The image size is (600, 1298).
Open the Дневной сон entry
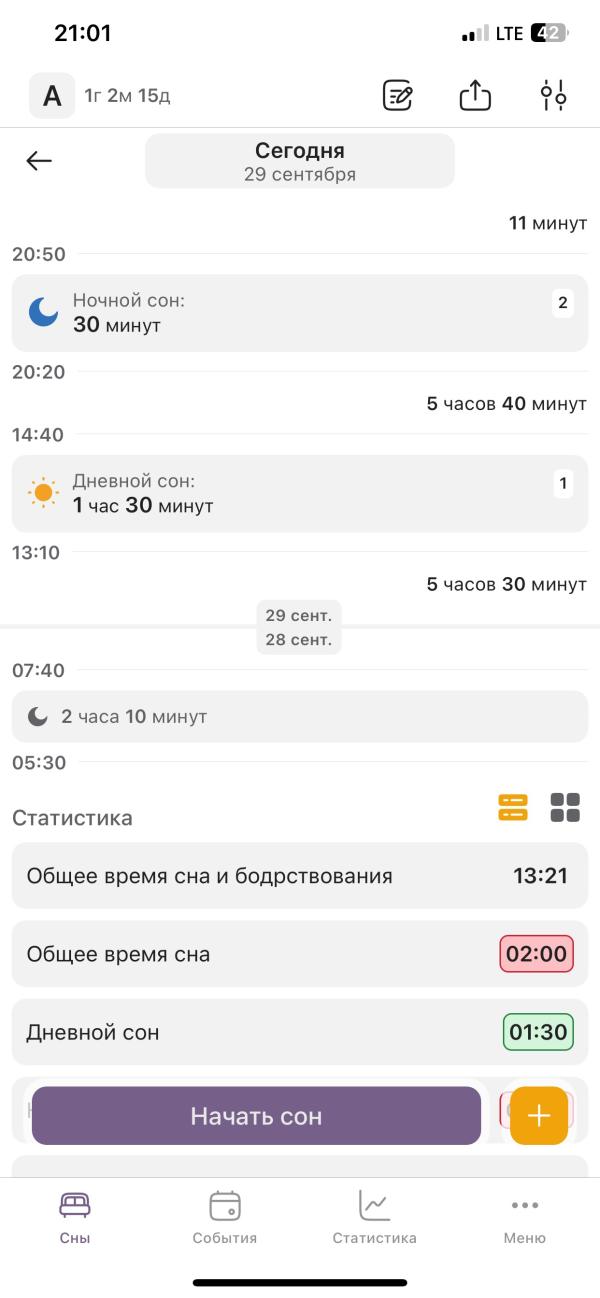pos(299,493)
